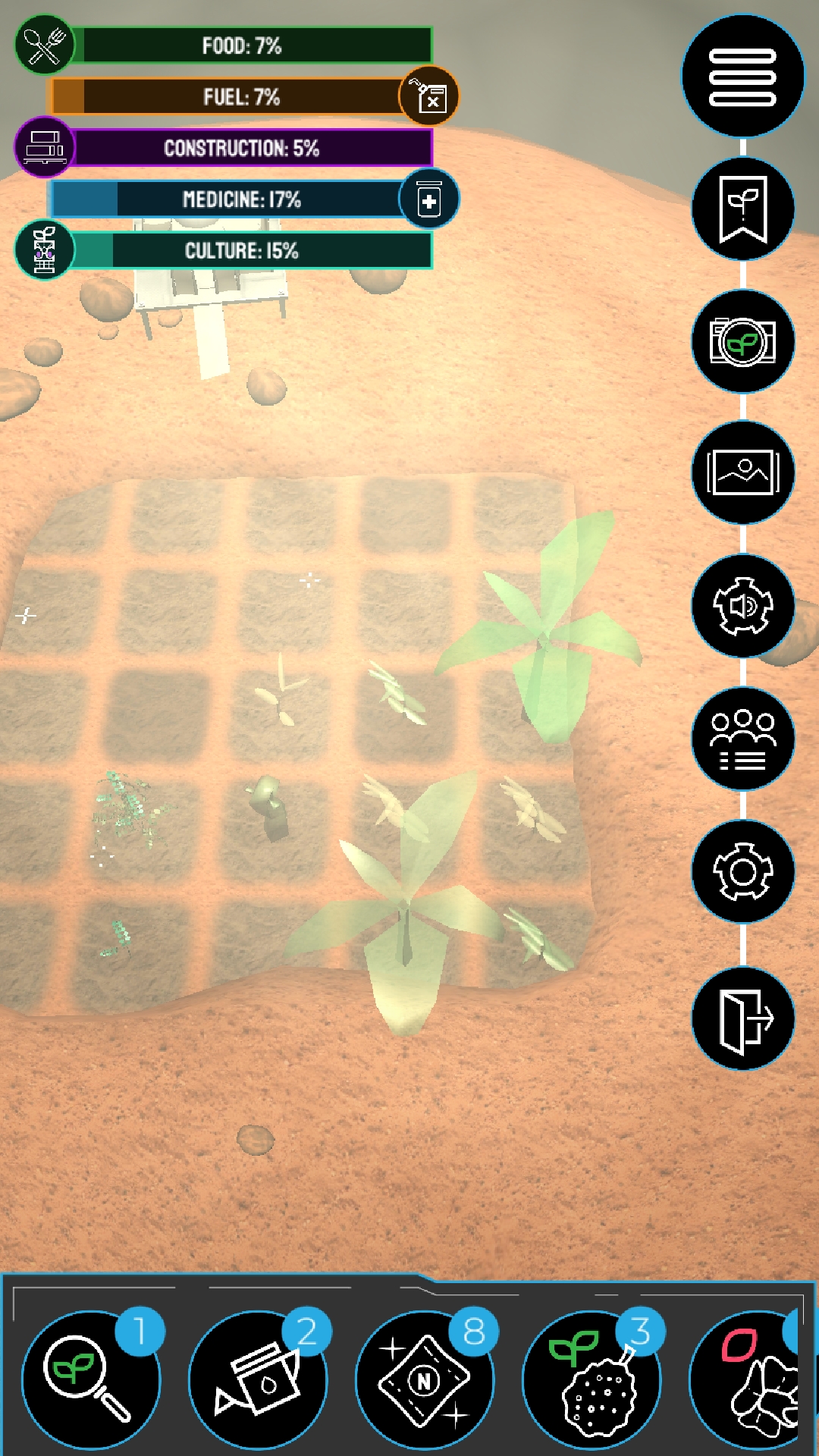Open the photo gallery
Image resolution: width=819 pixels, height=1456 pixels.
(742, 473)
